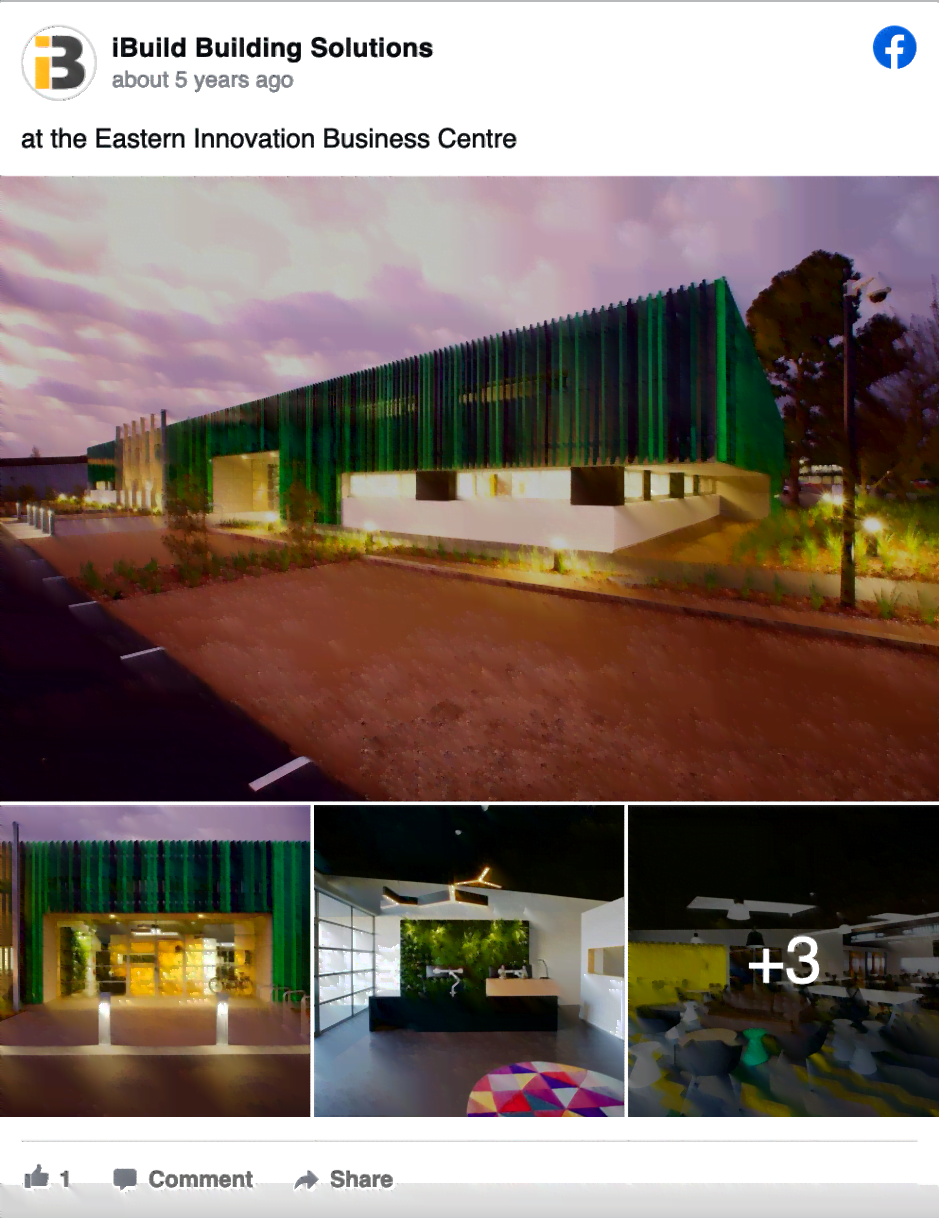Open the large building exterior photo
Screen dimensions: 939x1218
pos(469,488)
